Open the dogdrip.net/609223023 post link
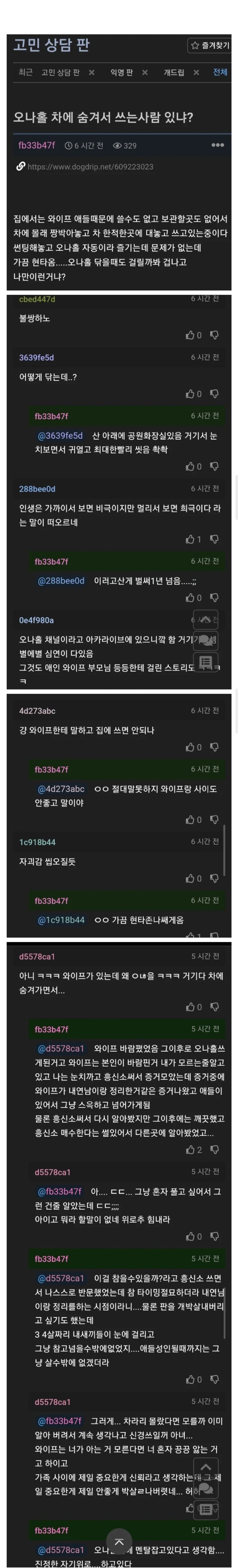The height and width of the screenshot is (1568, 238). 90,166
